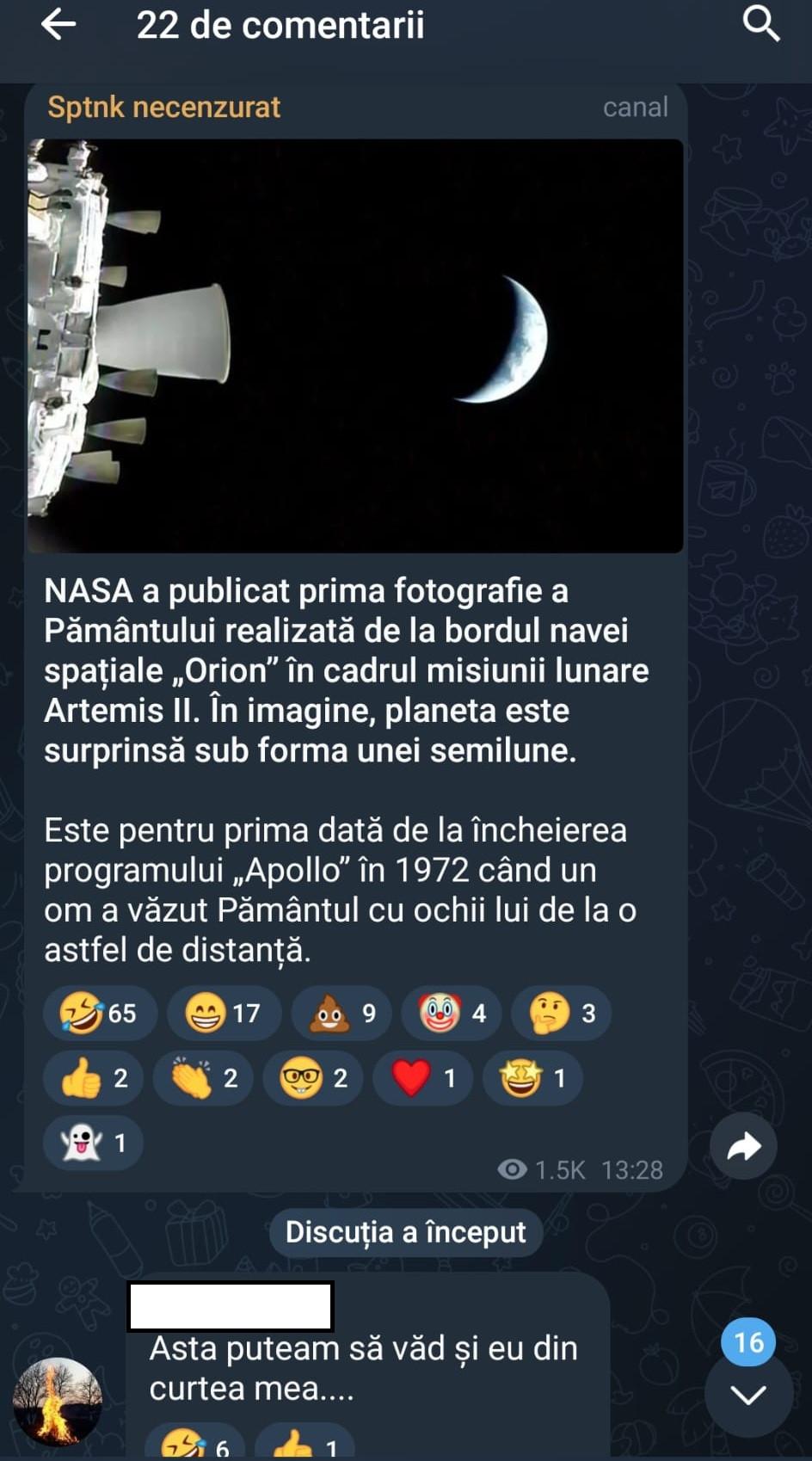Select the clown emoji reaction
The width and height of the screenshot is (812, 1461).
tap(451, 1013)
